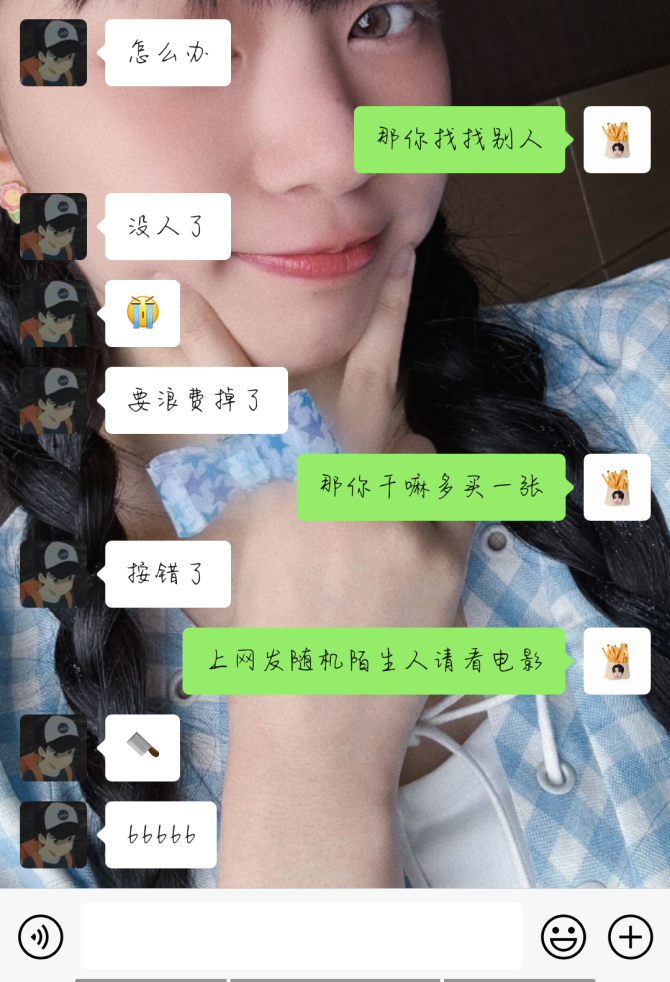Open sender's avatar beside 66666 message
This screenshot has width=670, height=982.
[53, 835]
